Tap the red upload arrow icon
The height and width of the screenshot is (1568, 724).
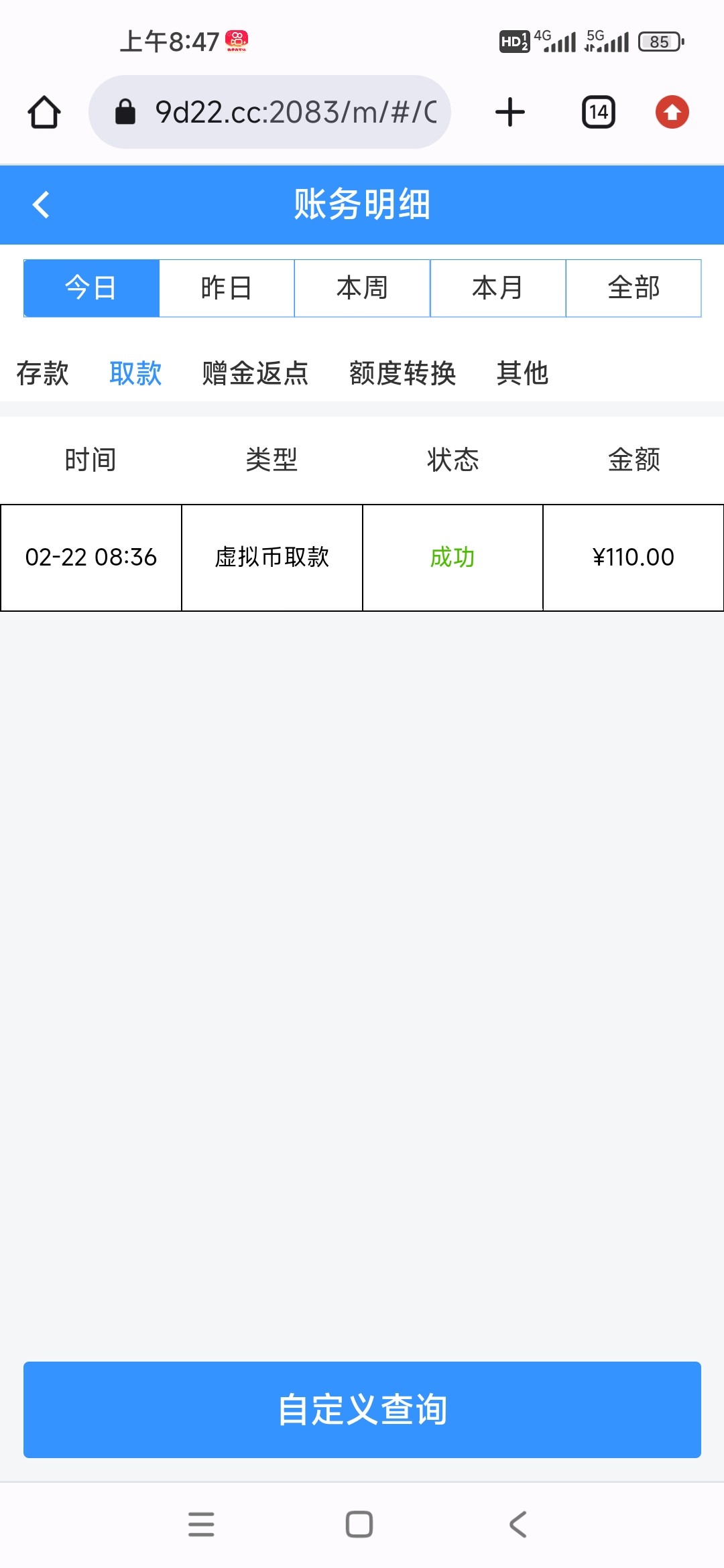coord(672,112)
